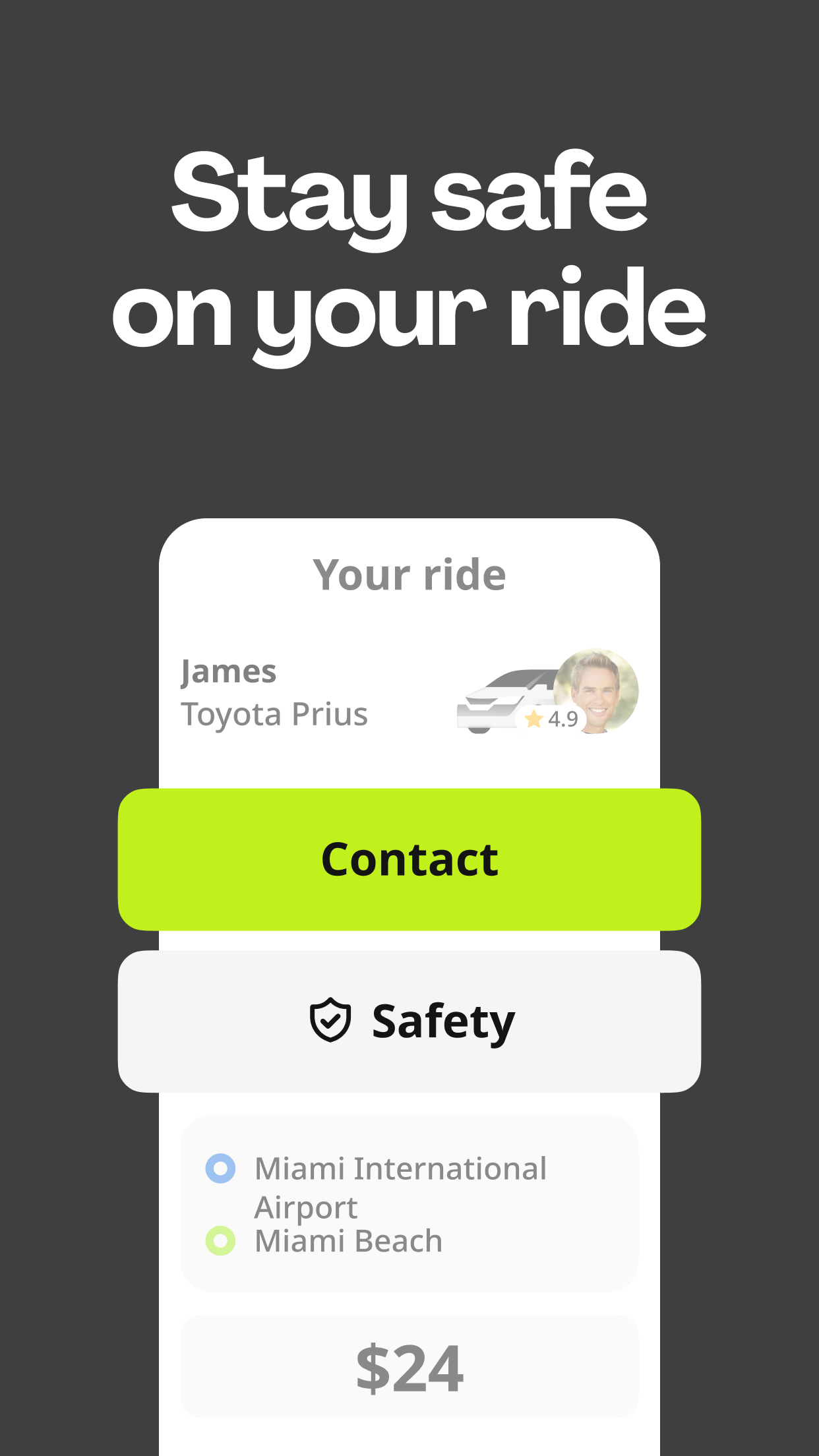Image resolution: width=819 pixels, height=1456 pixels.
Task: Select the Miami Beach destination entry
Action: (349, 1240)
